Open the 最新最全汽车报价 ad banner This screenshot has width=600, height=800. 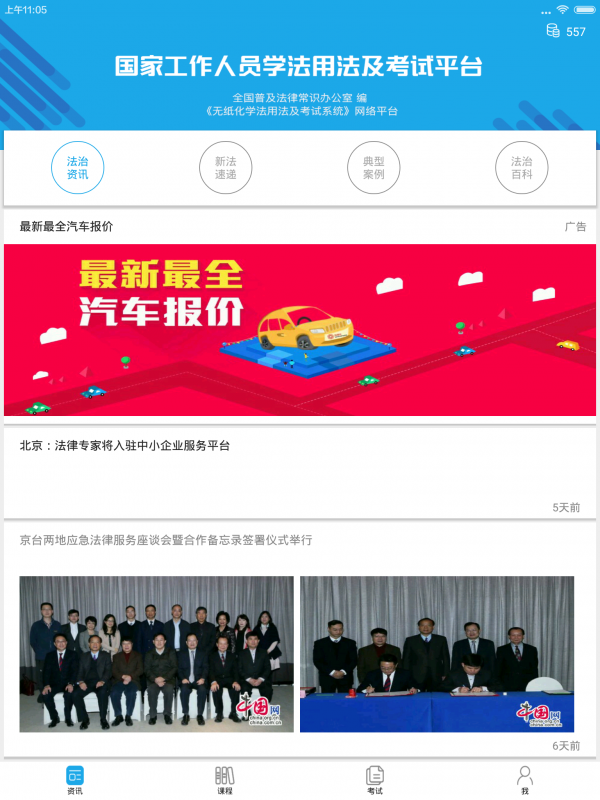pyautogui.click(x=300, y=329)
